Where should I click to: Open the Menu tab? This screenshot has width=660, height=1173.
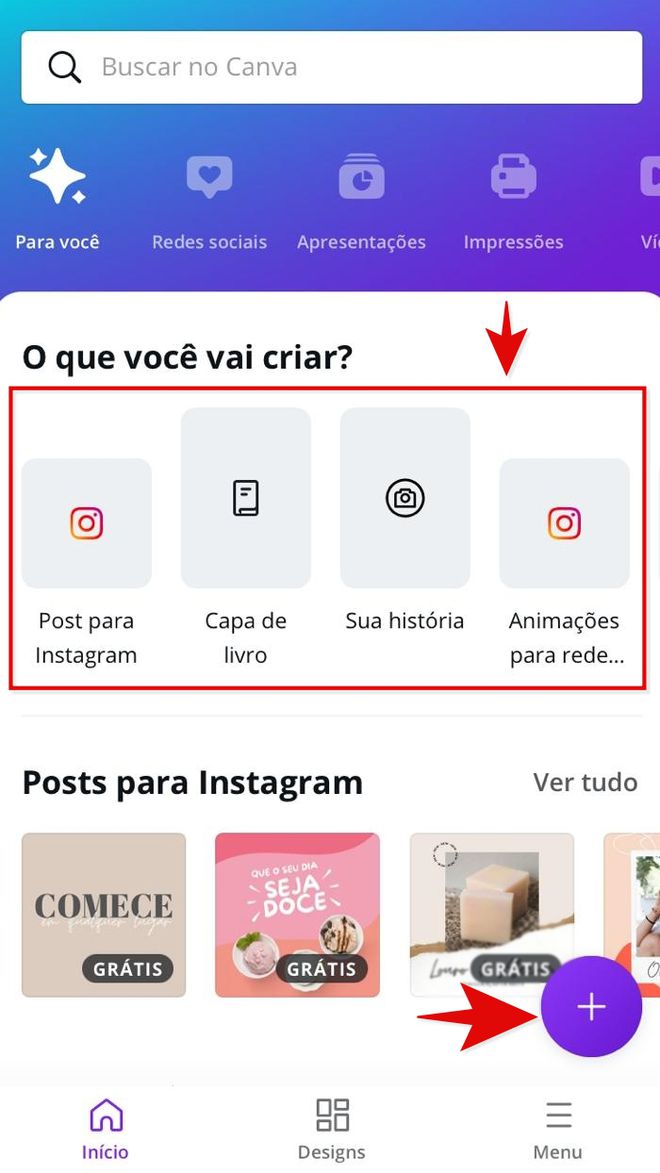click(557, 1130)
